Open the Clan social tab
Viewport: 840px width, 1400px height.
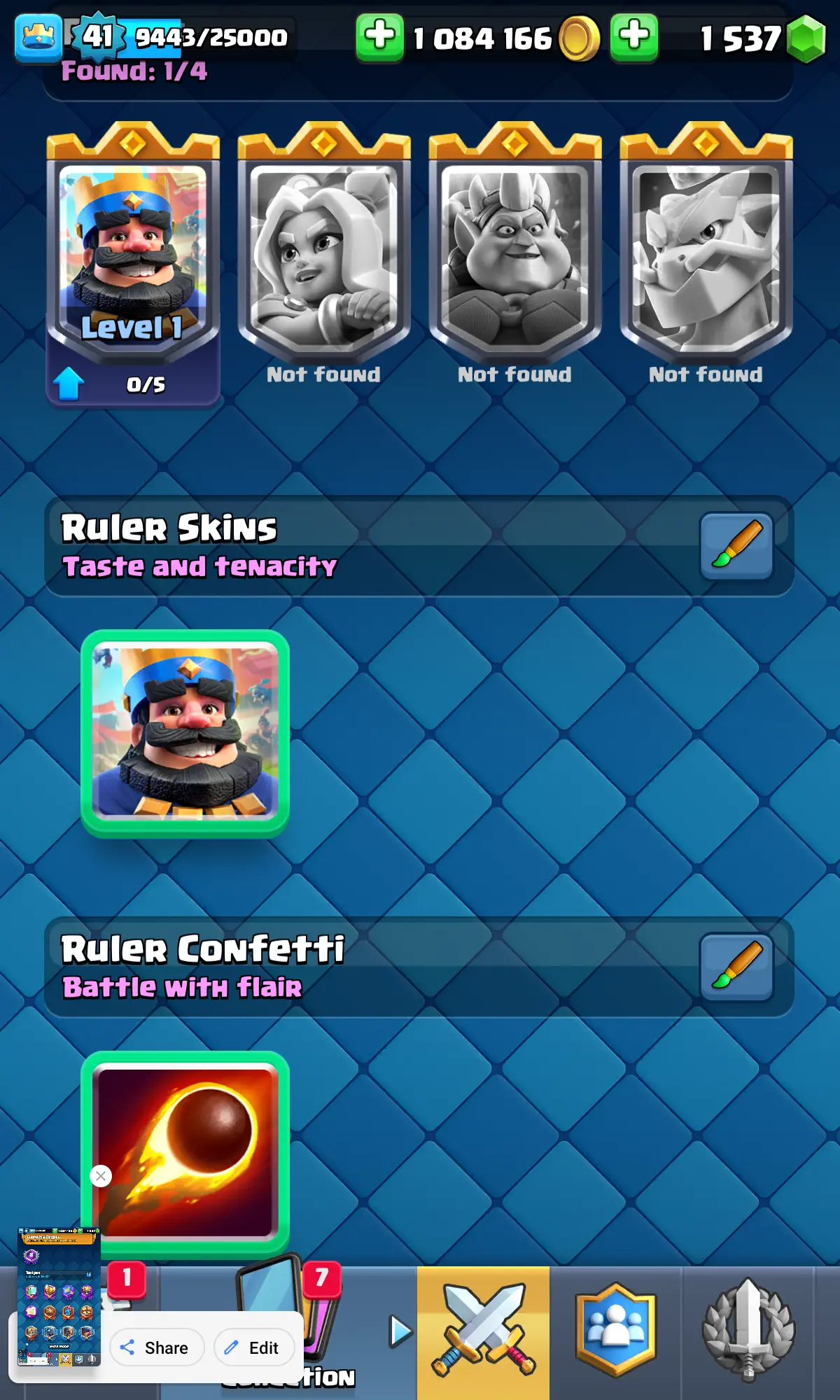(x=615, y=1330)
